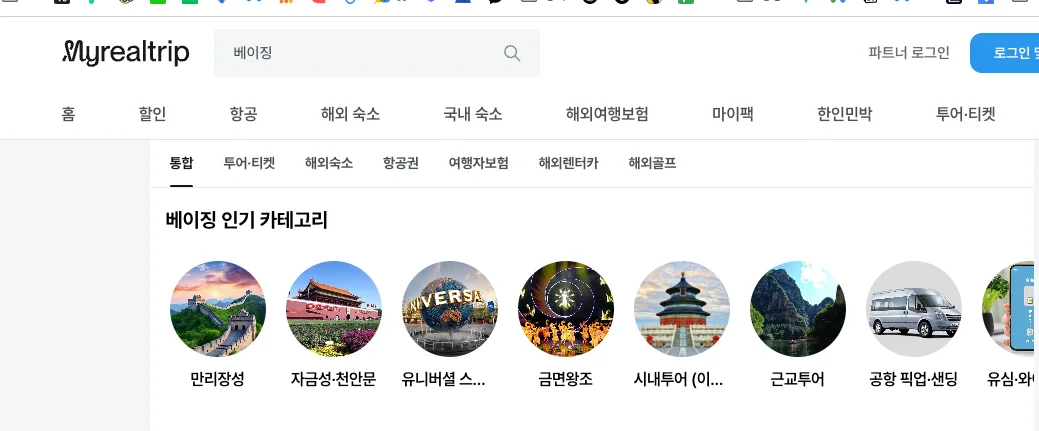Go to 해외여행보험 section
This screenshot has width=1039, height=431.
click(607, 114)
